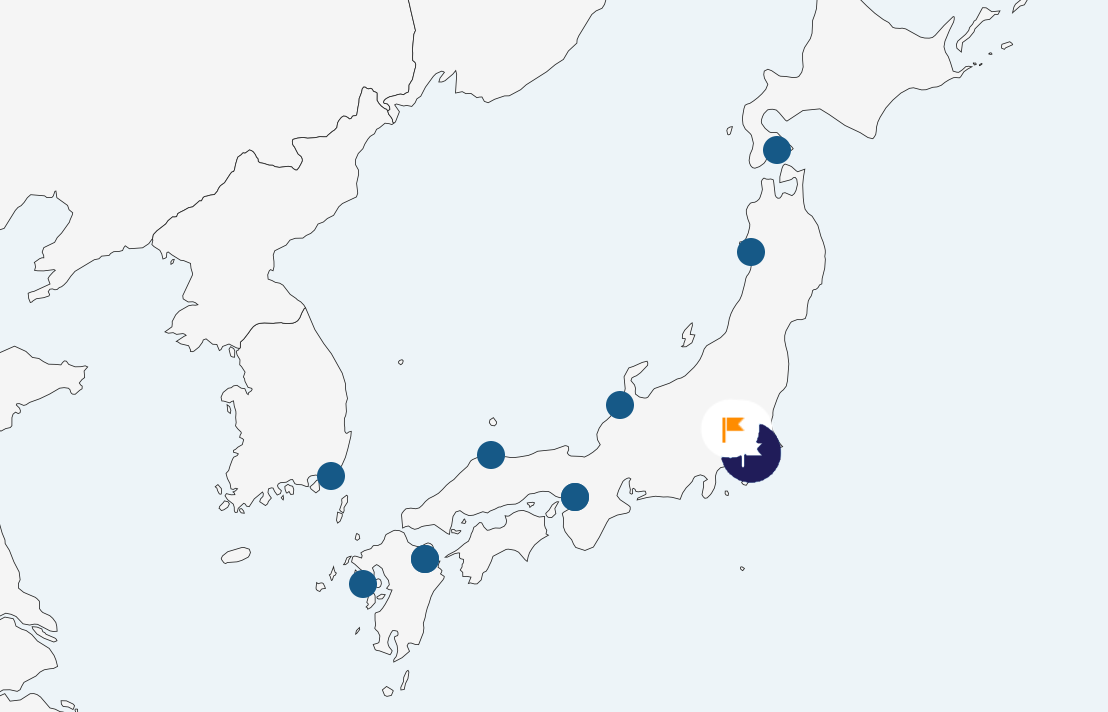Open the marker in northern Kyushu
1108x712 pixels.
pos(425,559)
